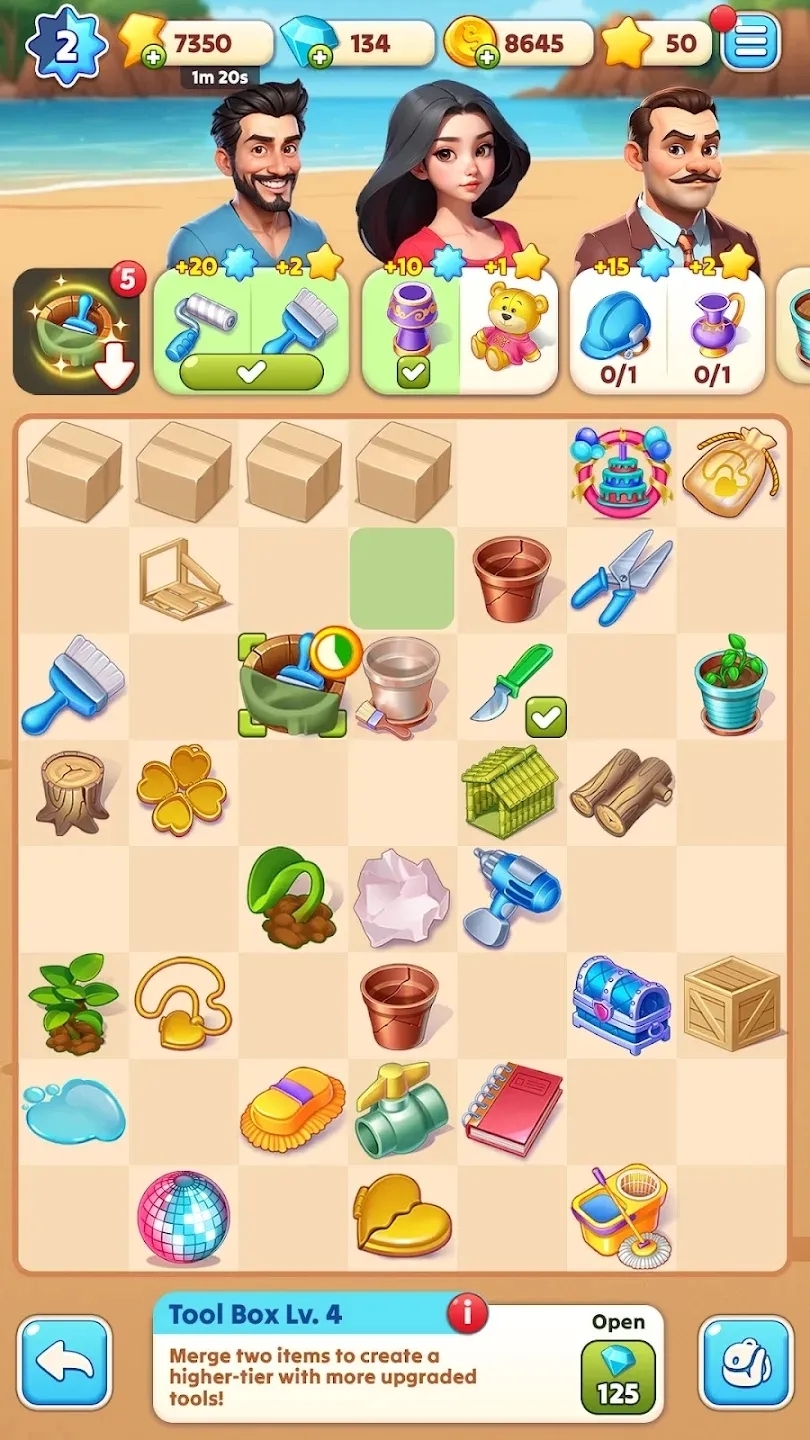Add more diamonds with the plus icon

(x=320, y=58)
